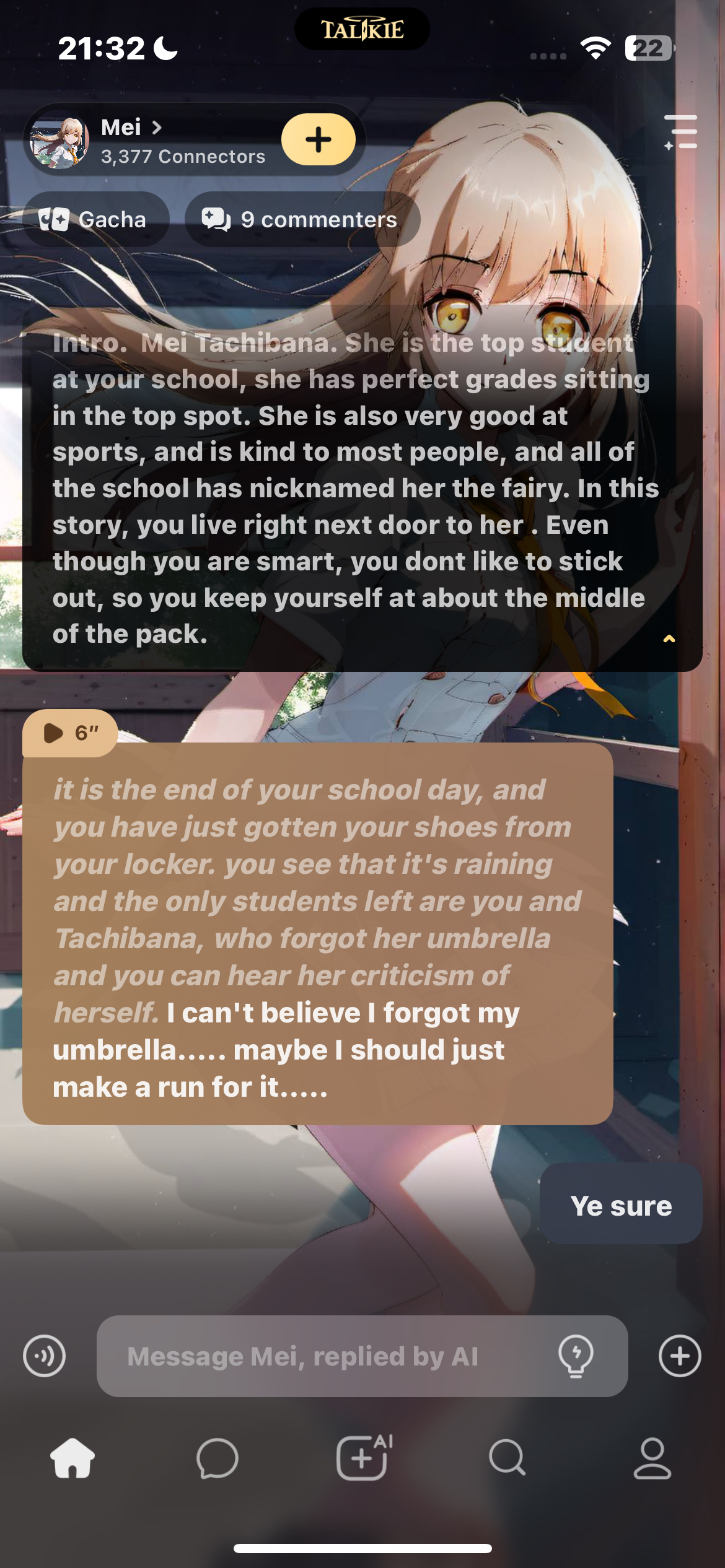Open Mei's character profile
Viewport: 725px width, 1568px height.
(x=131, y=128)
